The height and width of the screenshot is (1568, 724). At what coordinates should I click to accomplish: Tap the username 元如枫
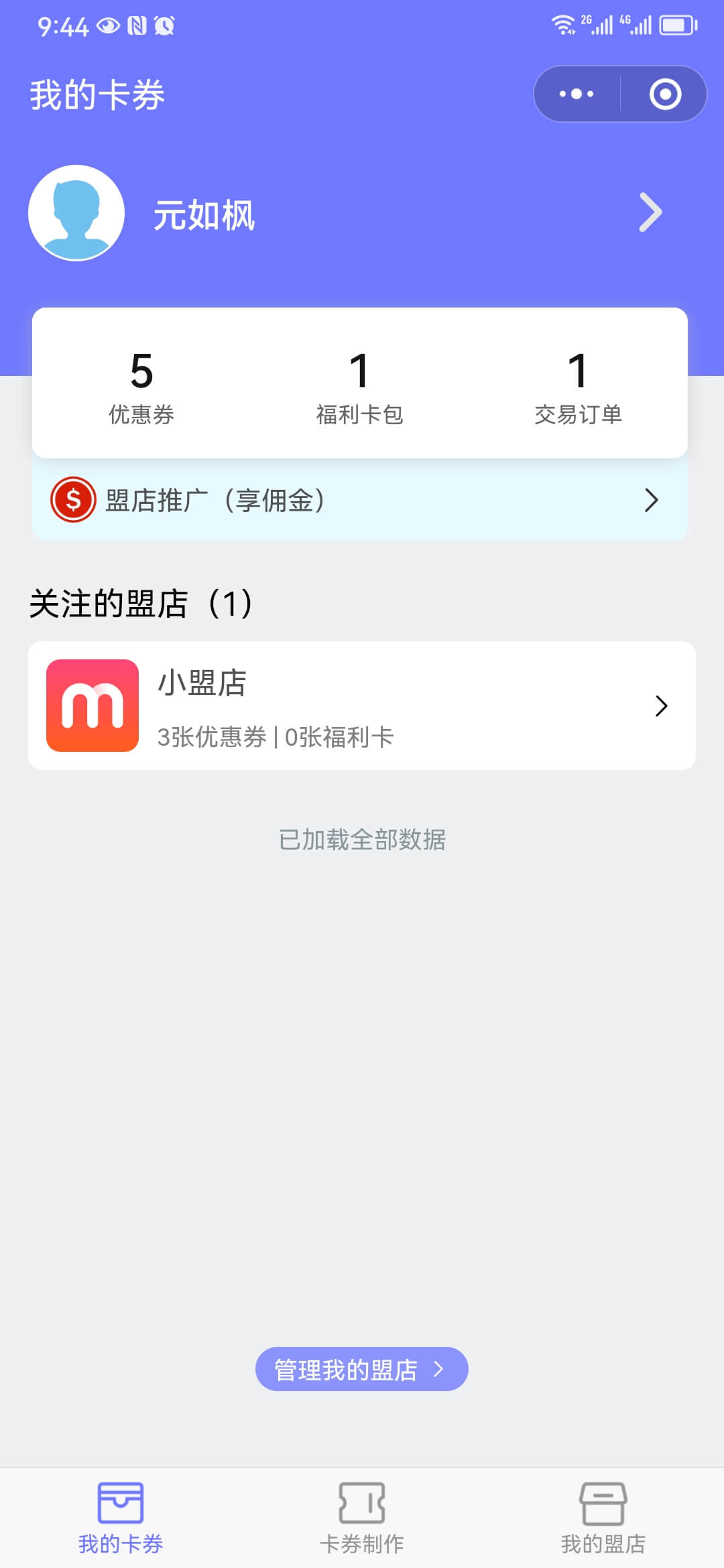pyautogui.click(x=203, y=216)
